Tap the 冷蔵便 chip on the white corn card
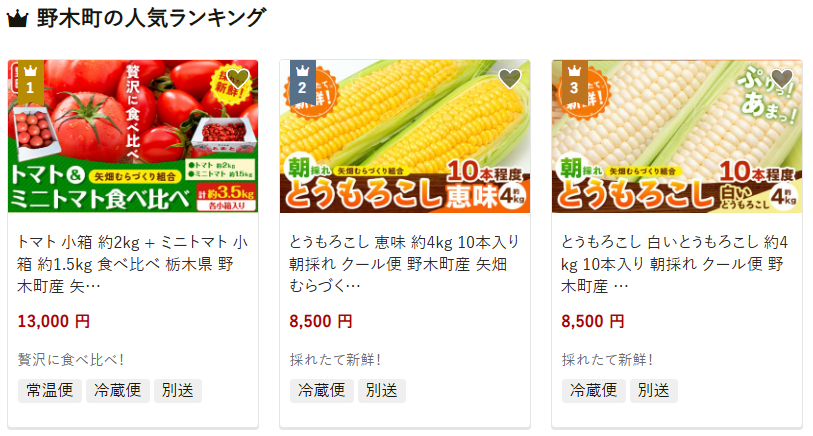 pyautogui.click(x=590, y=390)
